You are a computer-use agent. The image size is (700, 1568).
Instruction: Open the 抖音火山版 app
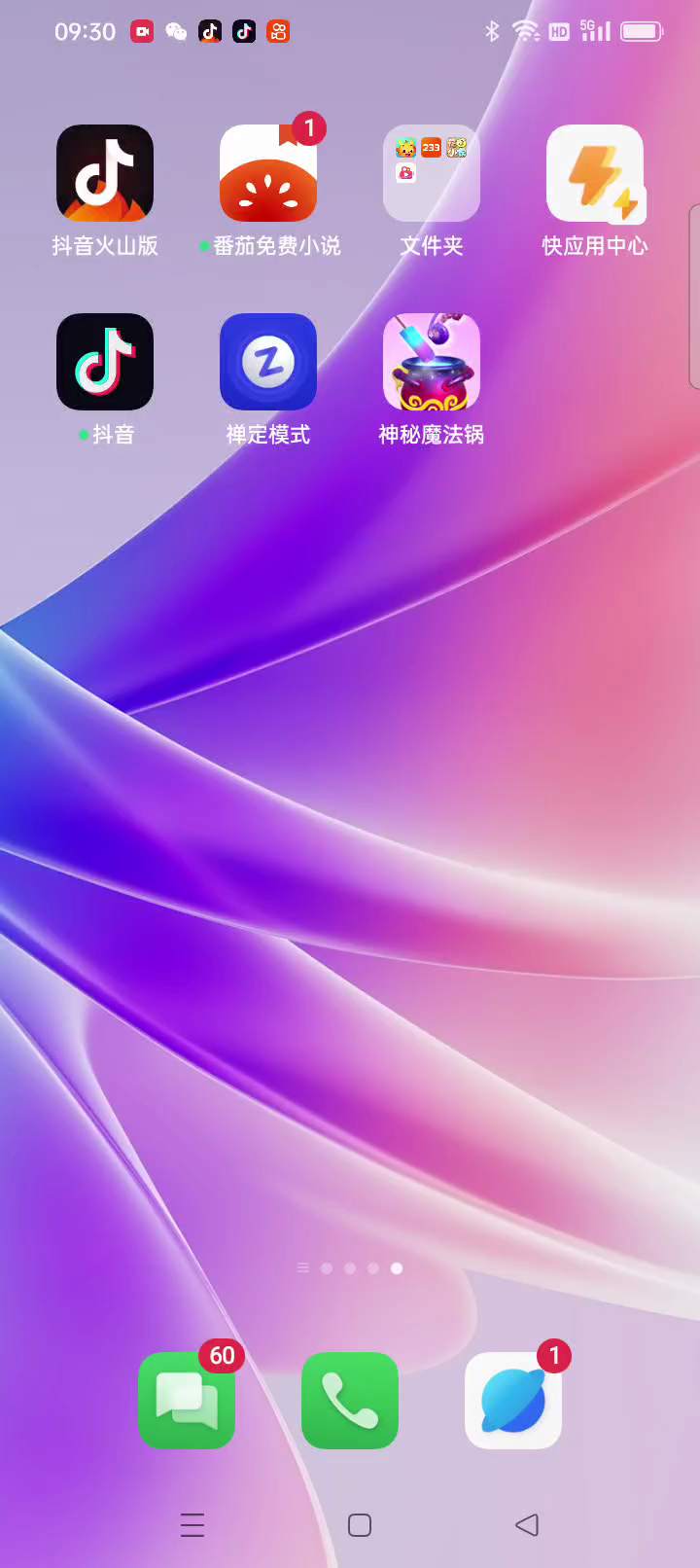pyautogui.click(x=105, y=173)
